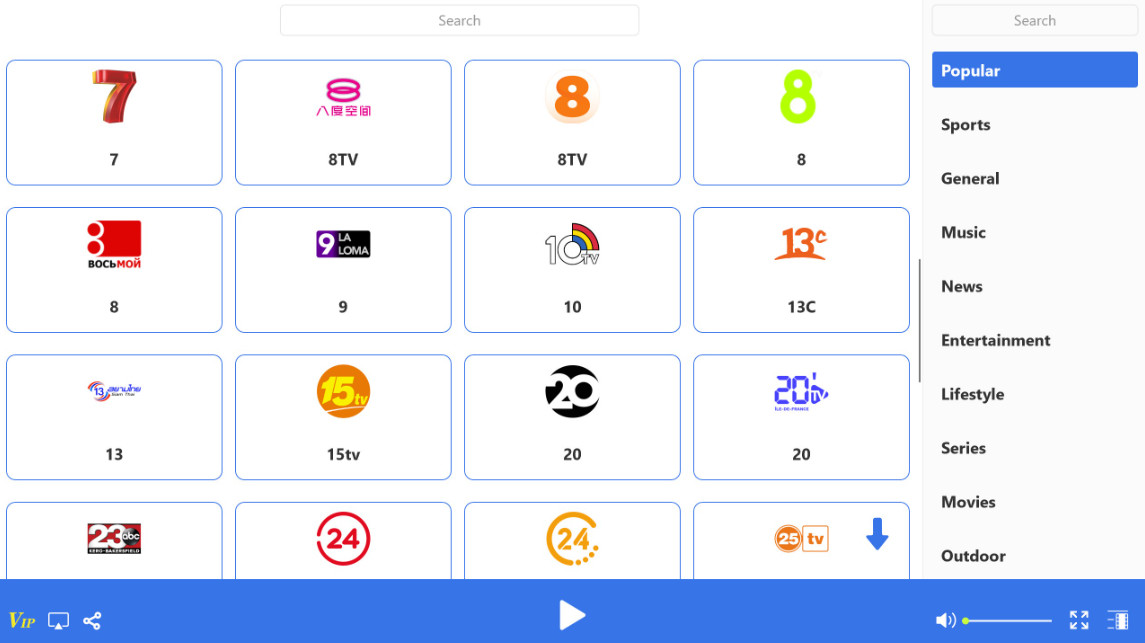
Task: Cast the stream to another screen
Action: (x=59, y=621)
